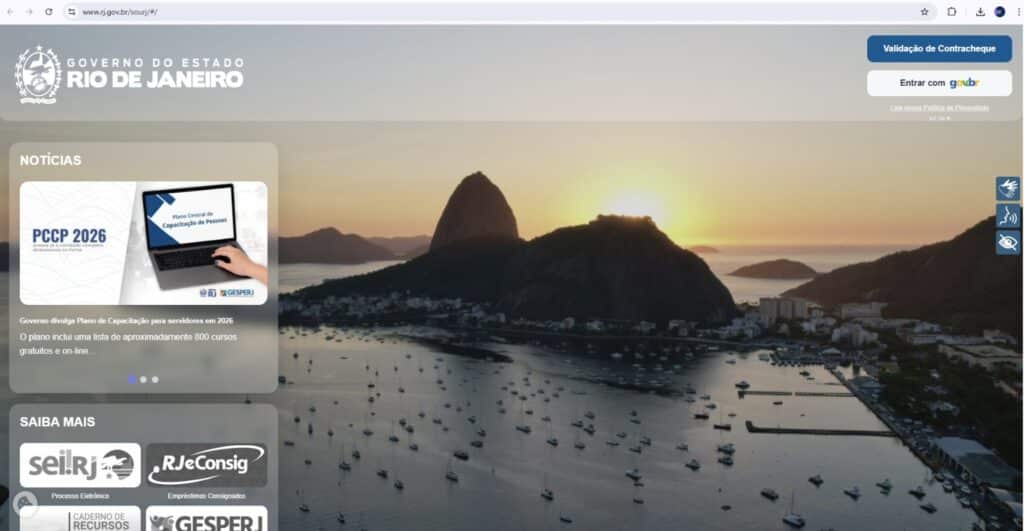Go back with the browser back arrow

11,12
